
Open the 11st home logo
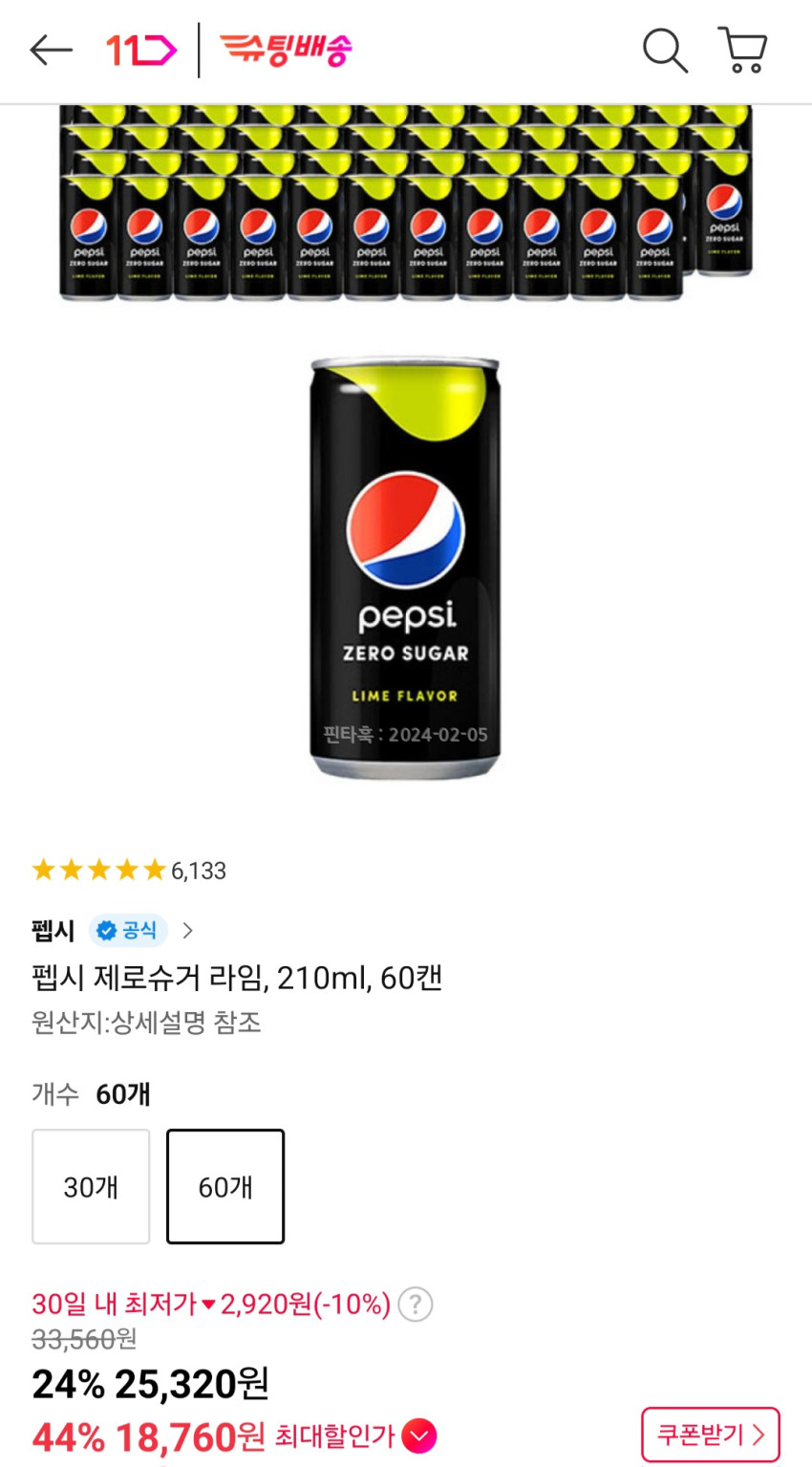pos(140,50)
